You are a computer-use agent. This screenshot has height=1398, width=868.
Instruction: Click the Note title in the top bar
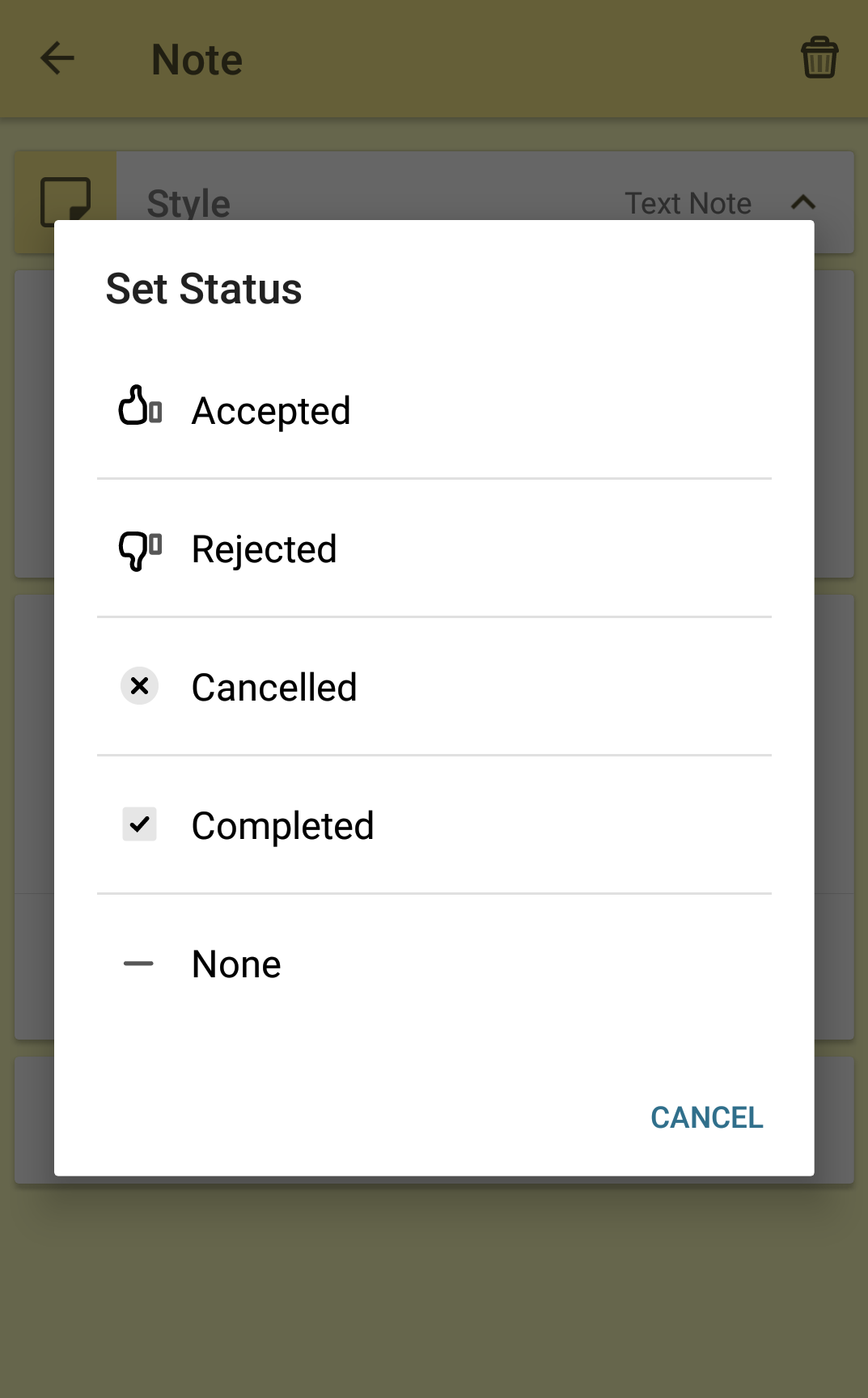[195, 57]
